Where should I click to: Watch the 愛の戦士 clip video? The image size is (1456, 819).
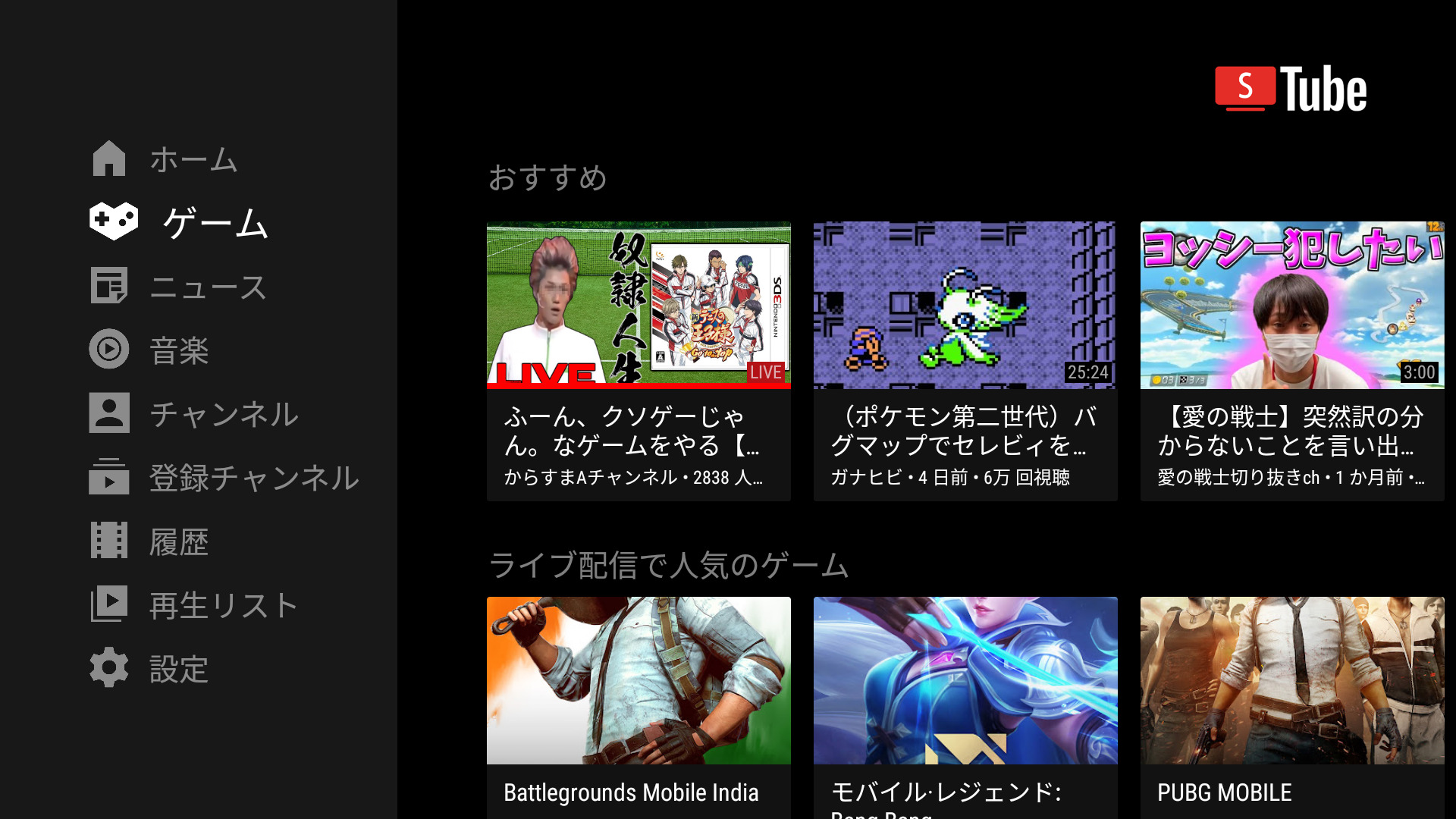point(1291,361)
